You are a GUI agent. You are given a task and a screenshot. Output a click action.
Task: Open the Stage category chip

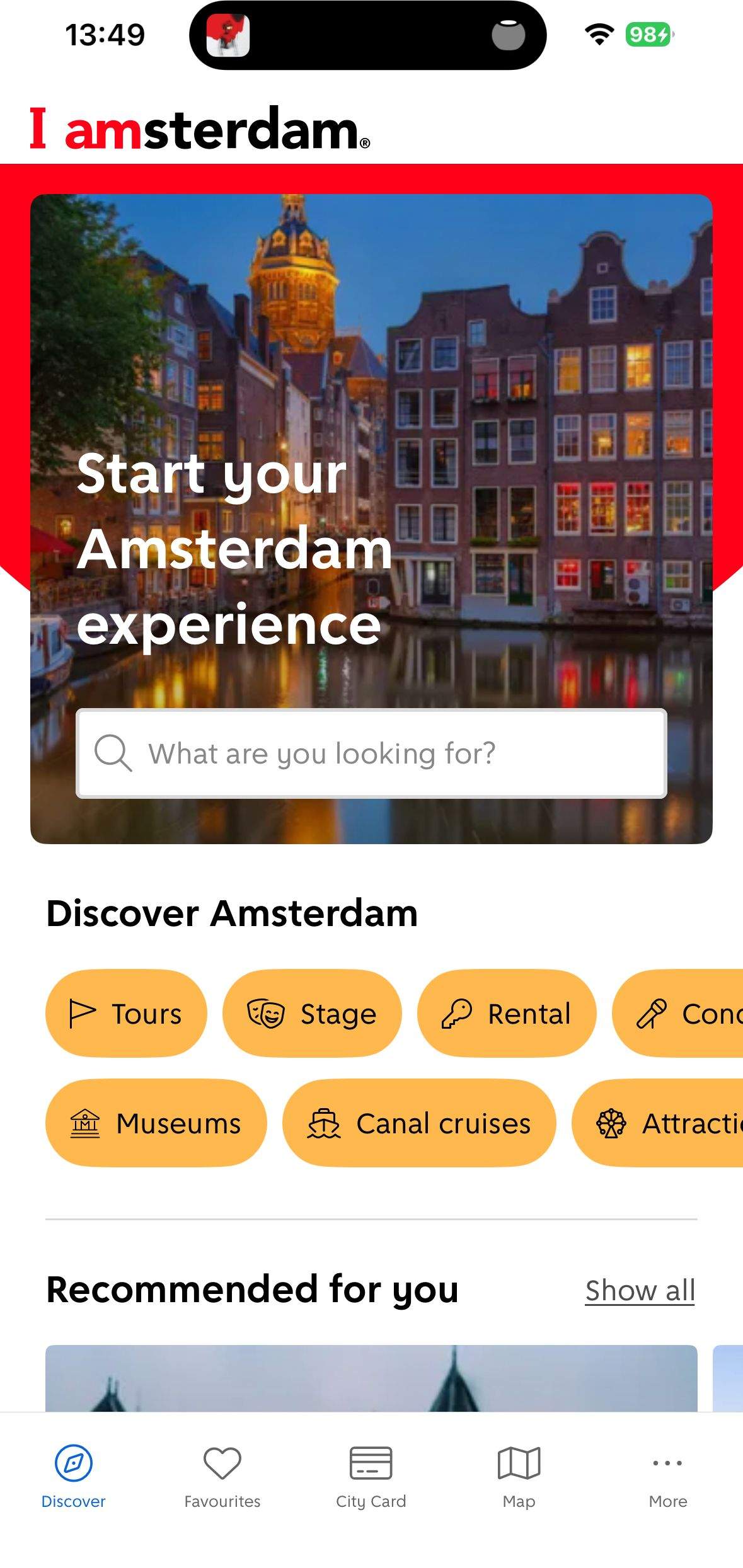(312, 1014)
